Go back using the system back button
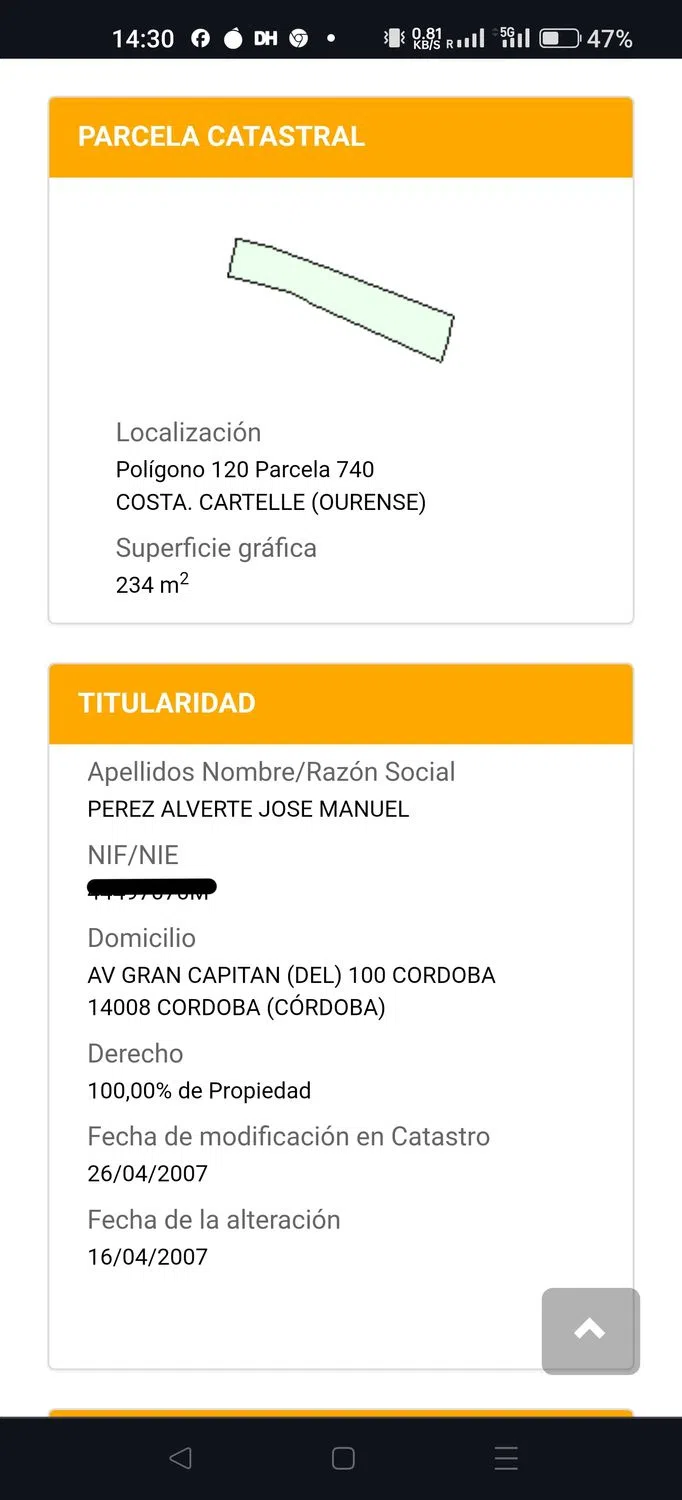 pyautogui.click(x=180, y=1458)
